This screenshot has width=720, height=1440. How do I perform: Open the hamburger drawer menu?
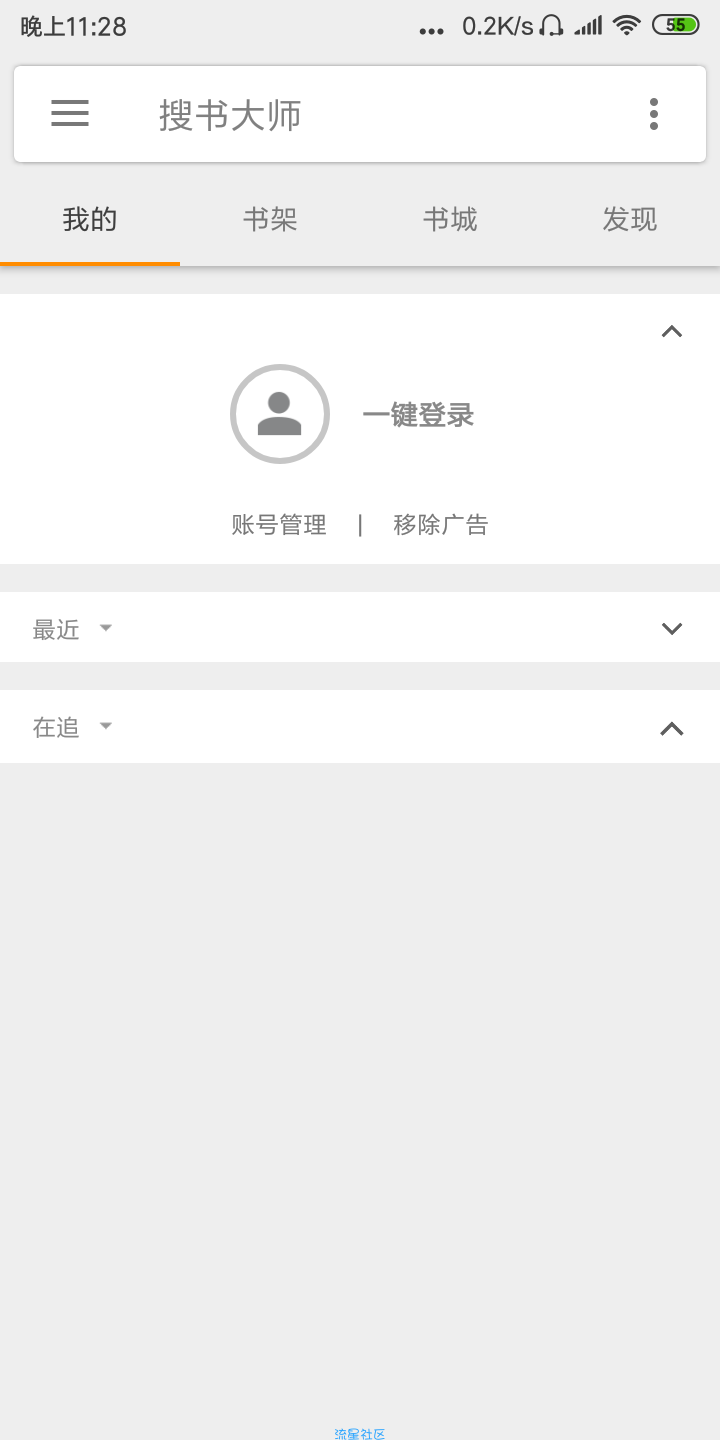(x=70, y=114)
